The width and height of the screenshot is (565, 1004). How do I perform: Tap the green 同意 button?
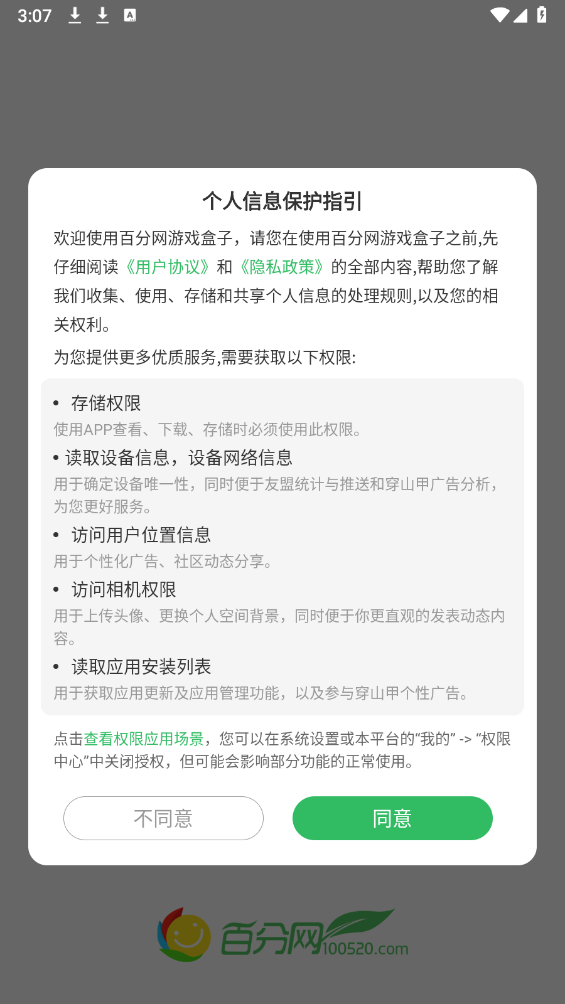click(x=392, y=818)
